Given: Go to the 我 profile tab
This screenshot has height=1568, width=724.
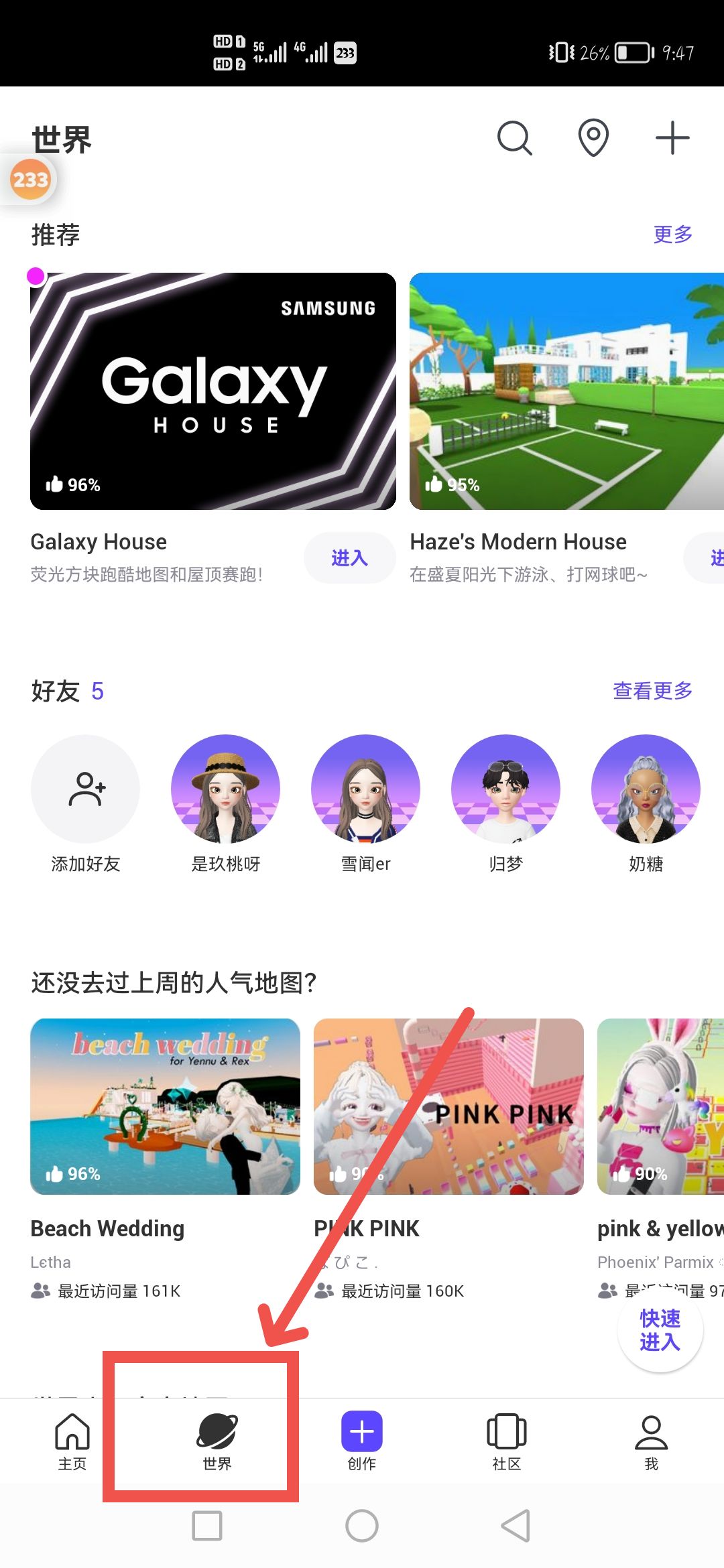Looking at the screenshot, I should (651, 1441).
